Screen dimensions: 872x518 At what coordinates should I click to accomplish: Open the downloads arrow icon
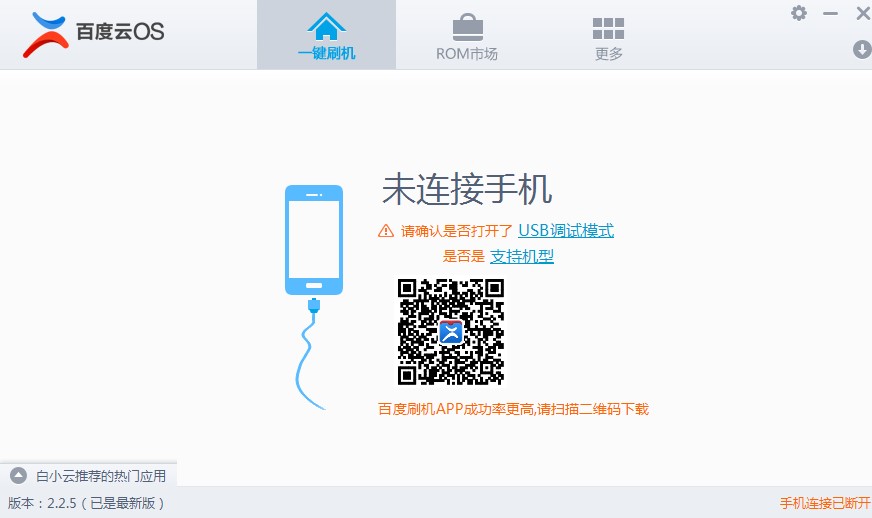coord(861,49)
